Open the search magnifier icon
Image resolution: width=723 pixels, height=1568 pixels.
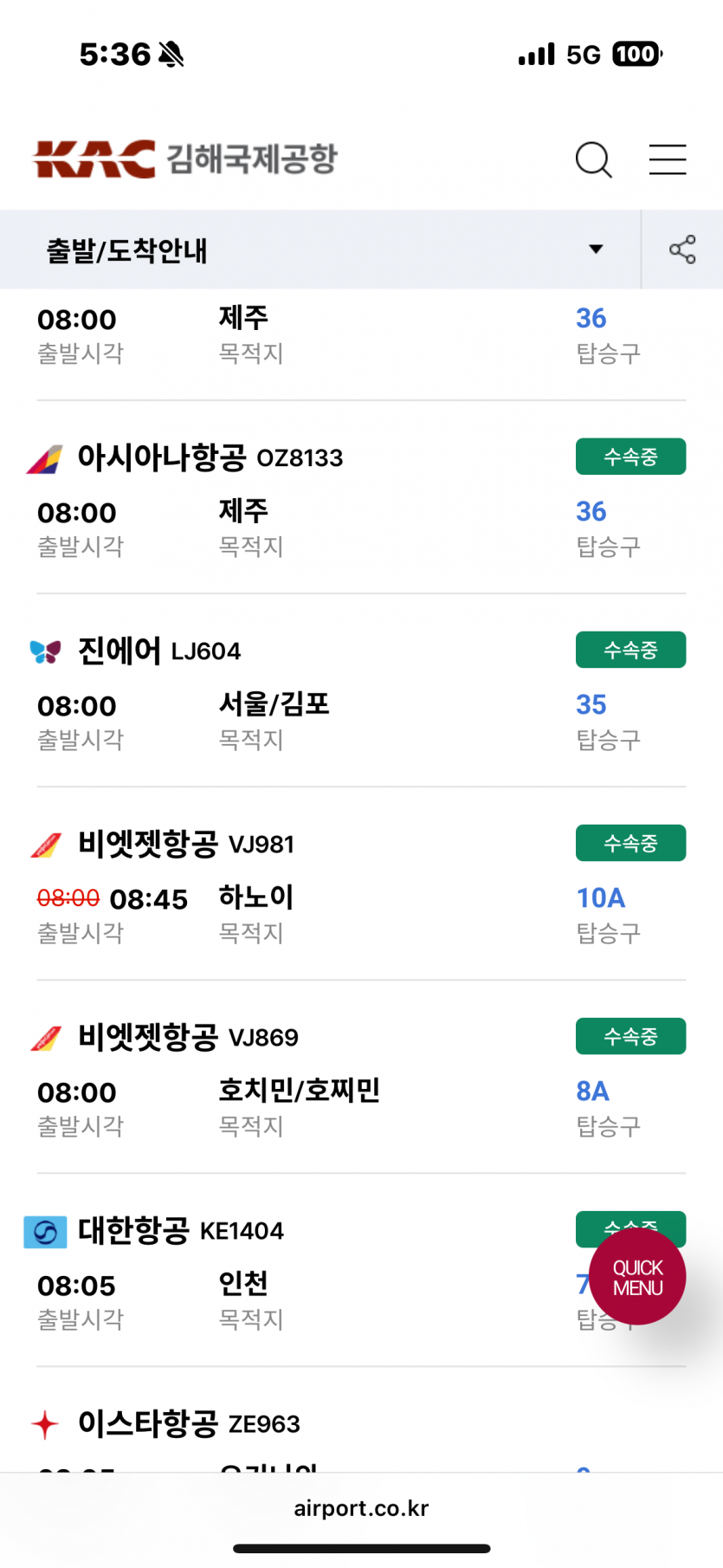click(593, 159)
